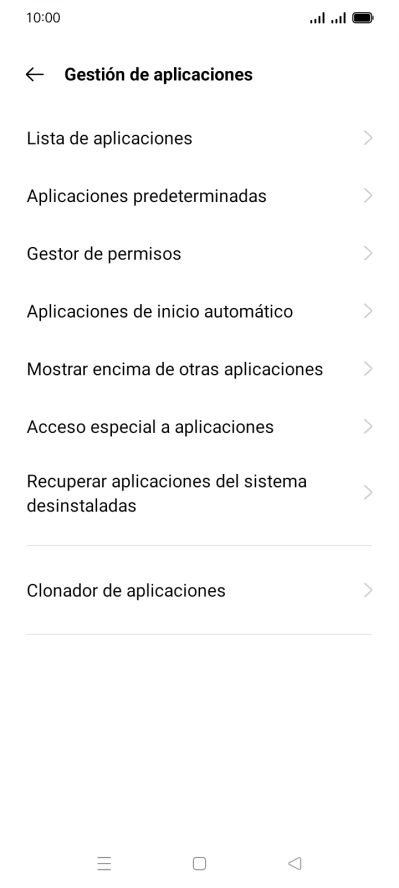Open recent apps from the navigation bar

coord(104,864)
